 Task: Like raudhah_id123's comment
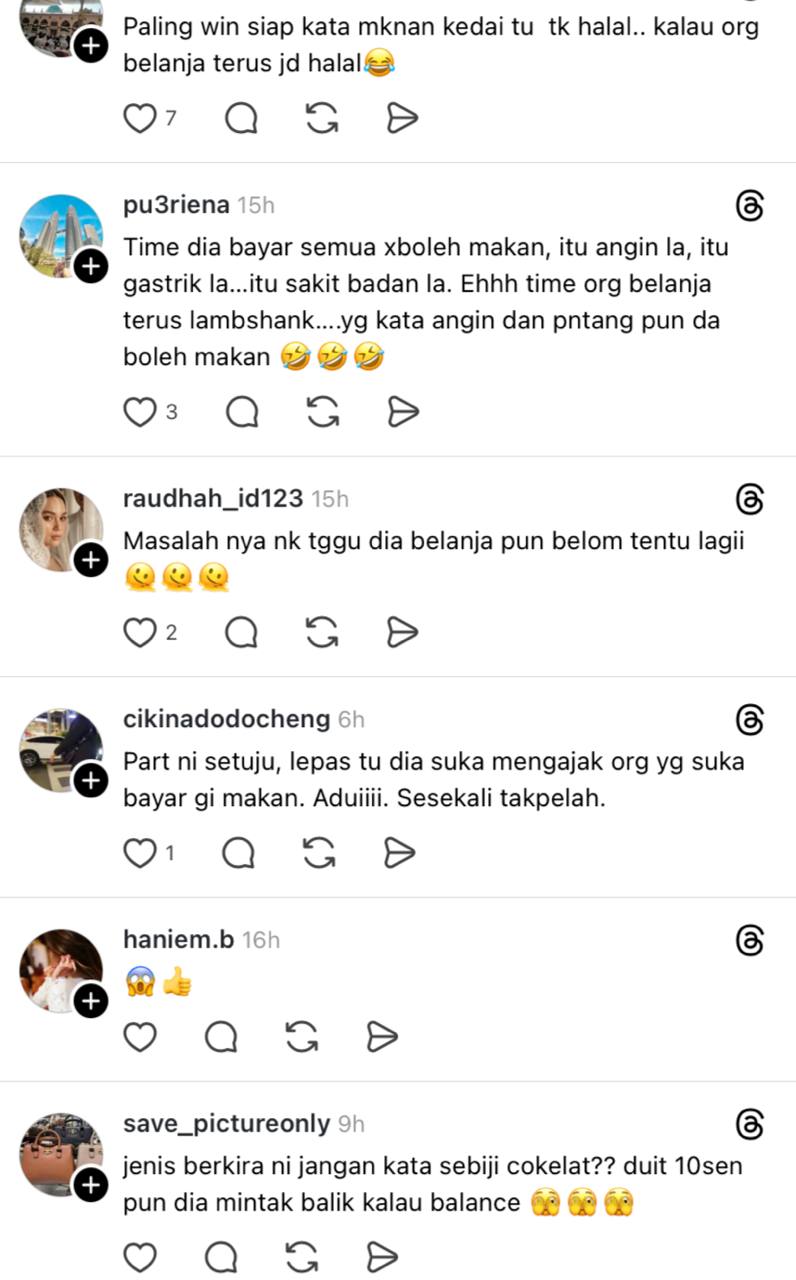pyautogui.click(x=140, y=632)
